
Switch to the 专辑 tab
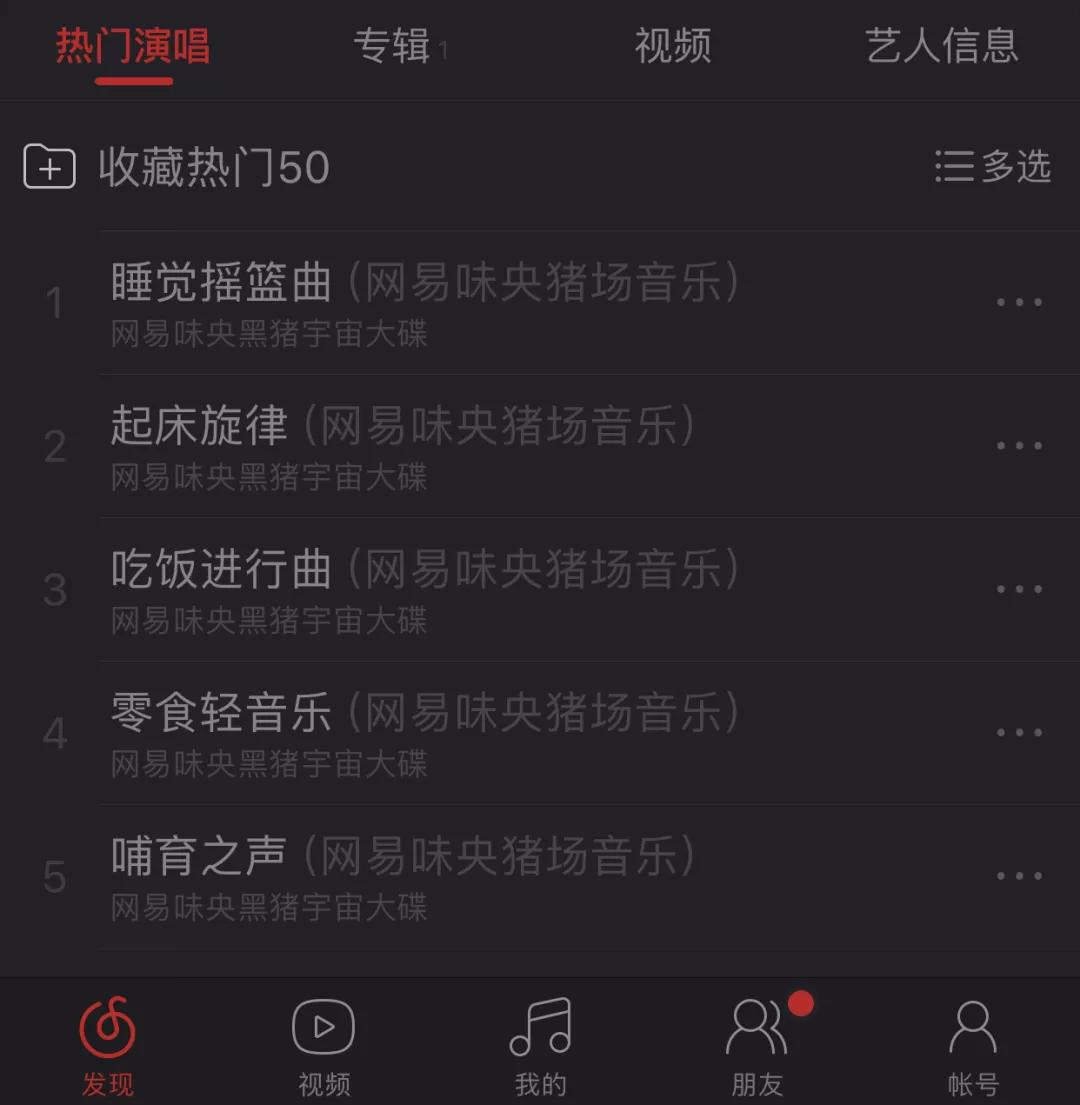pos(392,46)
